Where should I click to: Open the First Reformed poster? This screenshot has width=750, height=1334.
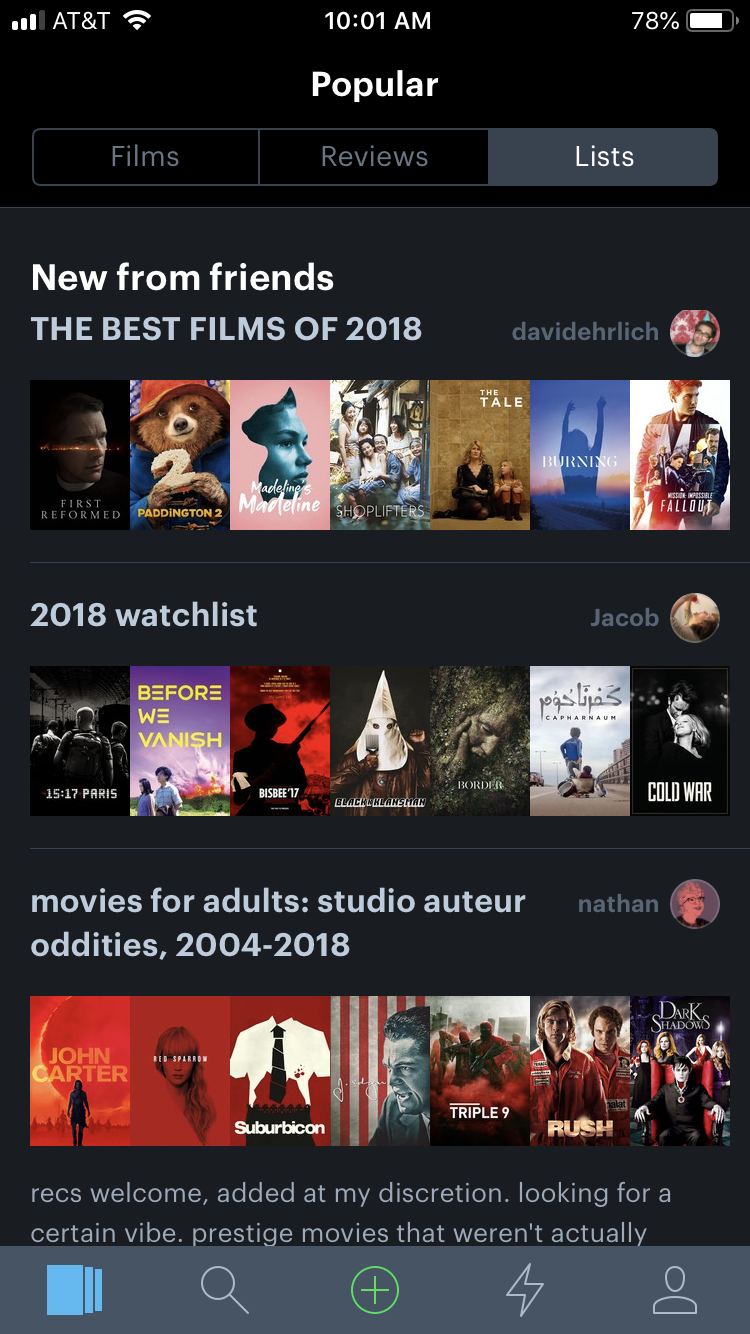click(80, 455)
